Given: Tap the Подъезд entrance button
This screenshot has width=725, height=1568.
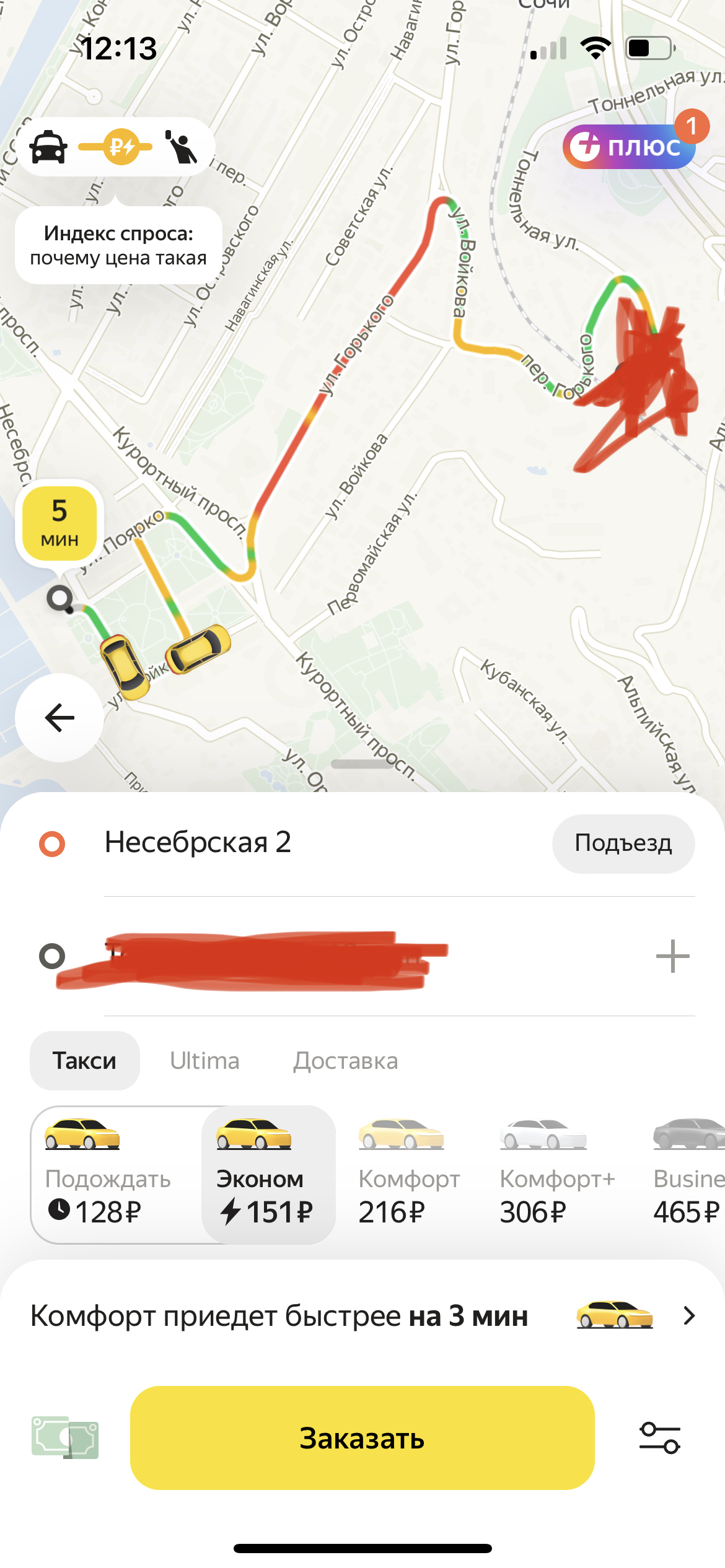Looking at the screenshot, I should (x=623, y=843).
